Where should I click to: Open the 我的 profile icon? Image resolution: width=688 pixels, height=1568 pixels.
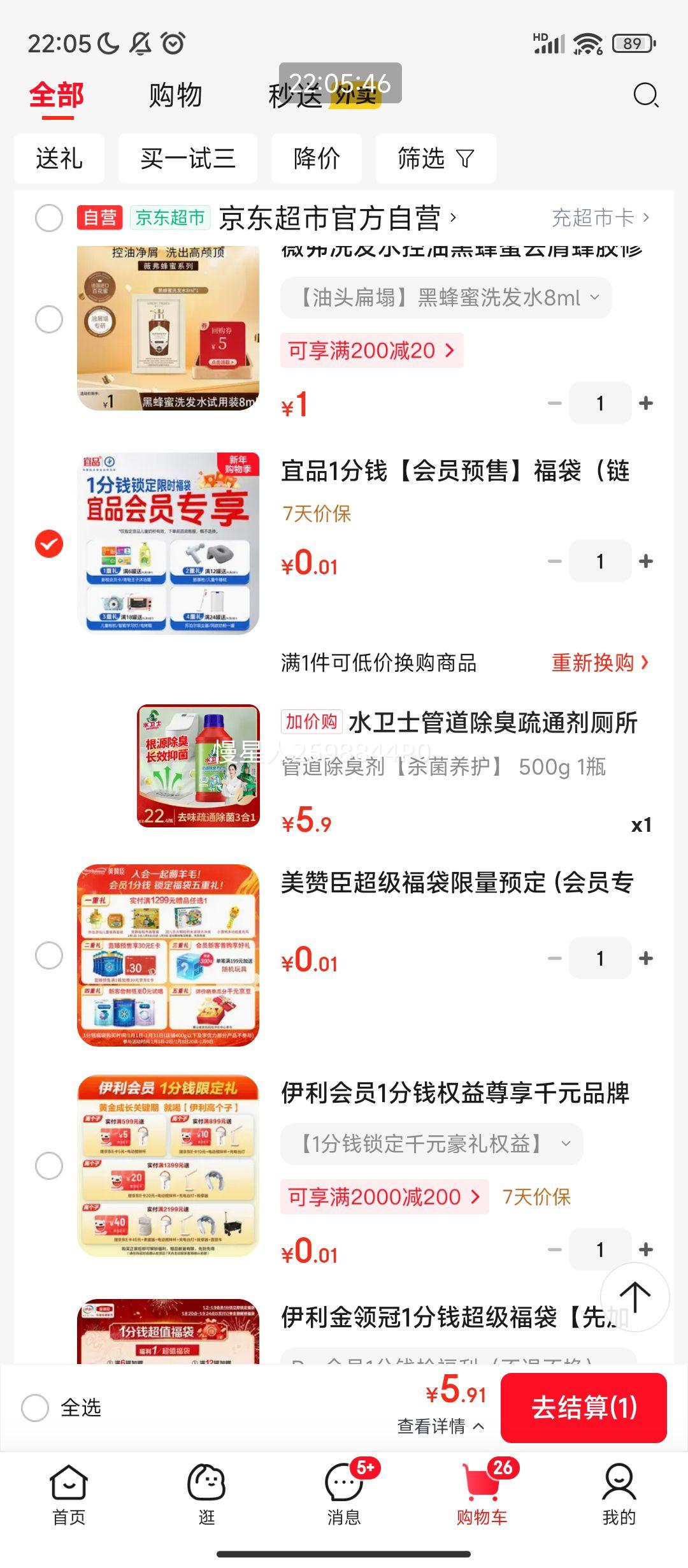point(619,1492)
